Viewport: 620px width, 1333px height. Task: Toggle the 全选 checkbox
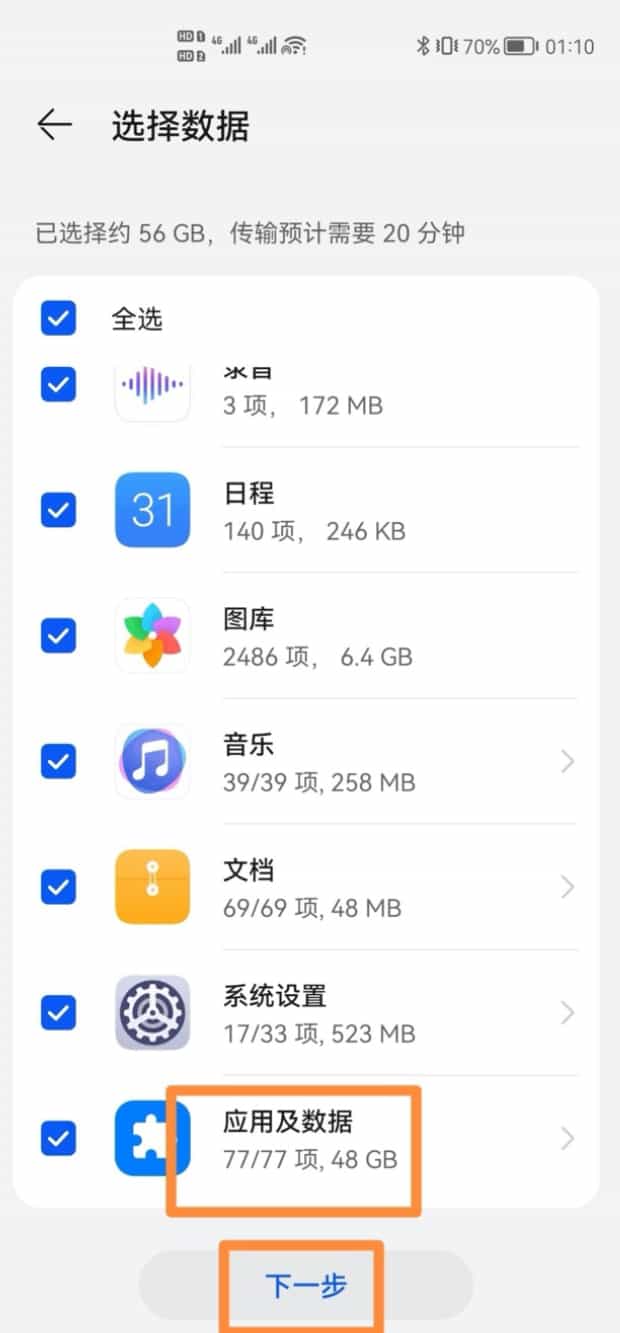58,319
